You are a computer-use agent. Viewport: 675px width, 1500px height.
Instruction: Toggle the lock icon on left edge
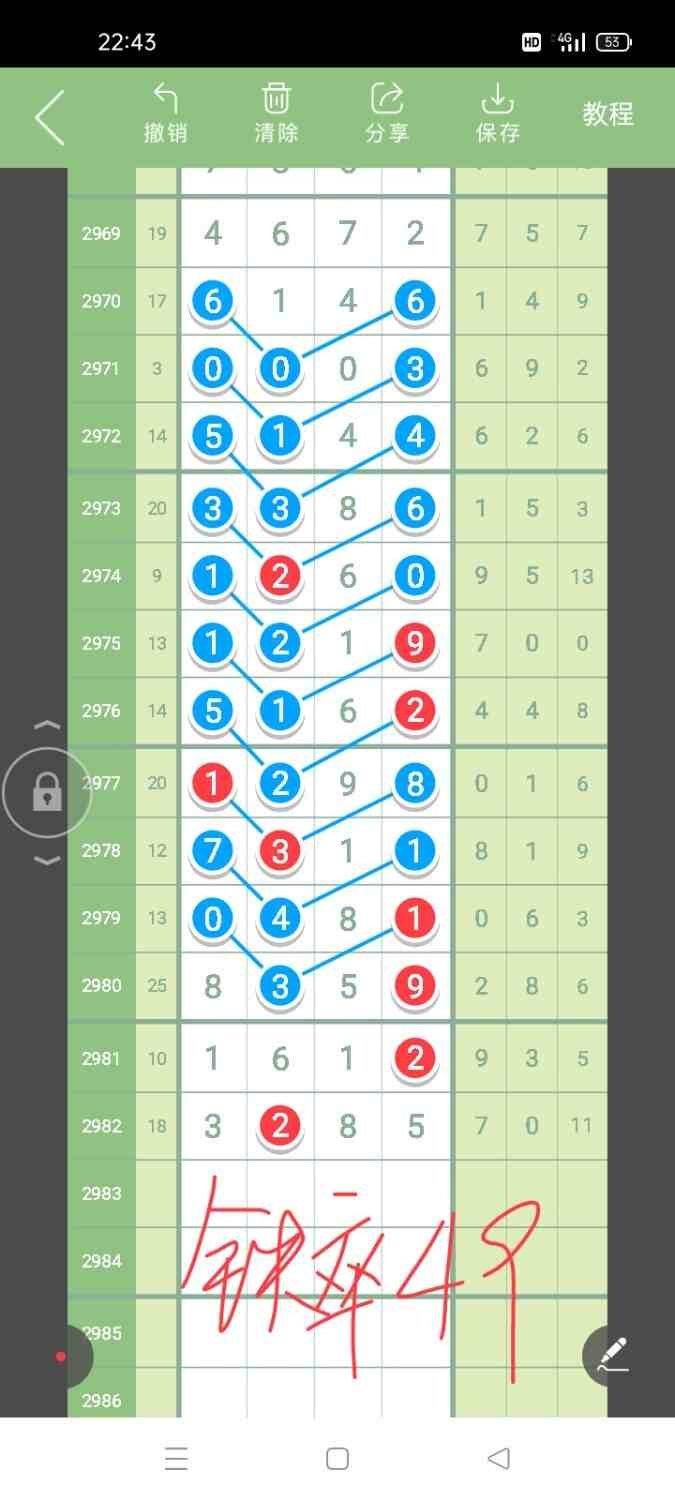pos(47,793)
